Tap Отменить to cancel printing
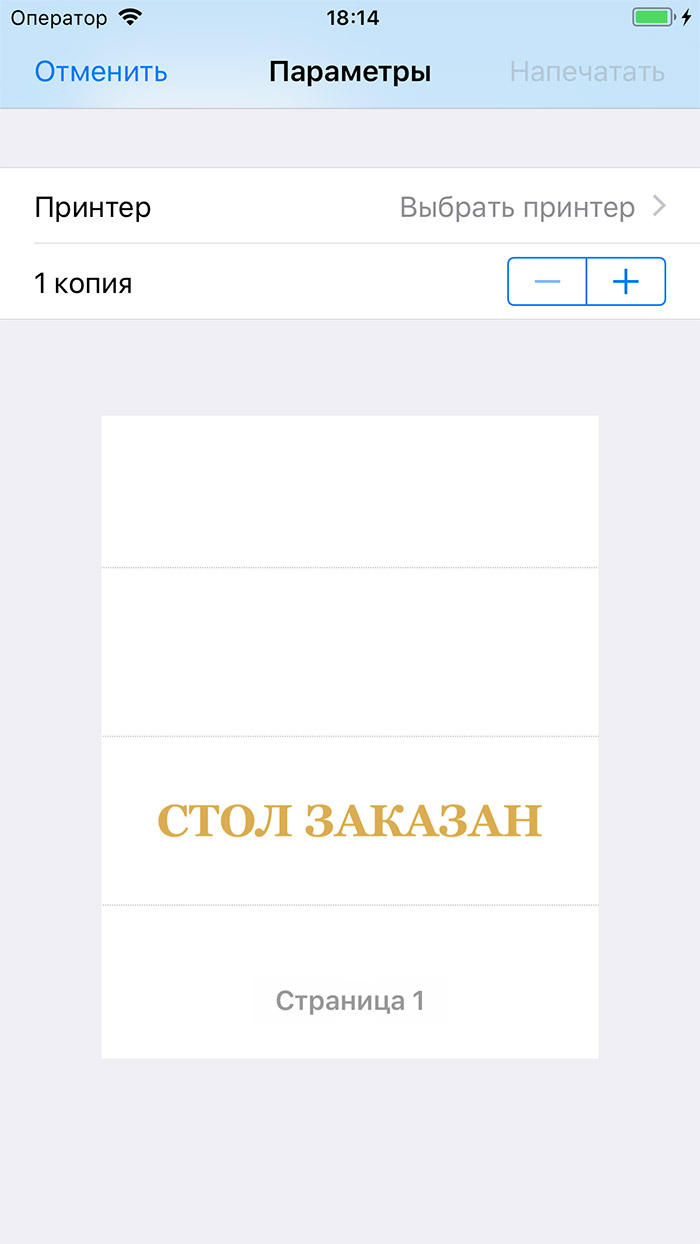 (x=101, y=72)
